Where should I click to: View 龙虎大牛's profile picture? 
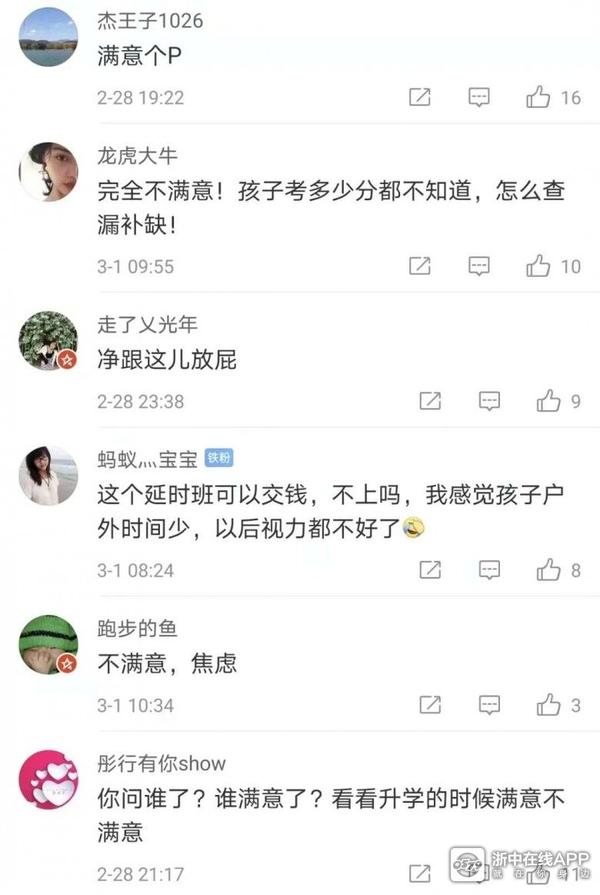[x=48, y=172]
